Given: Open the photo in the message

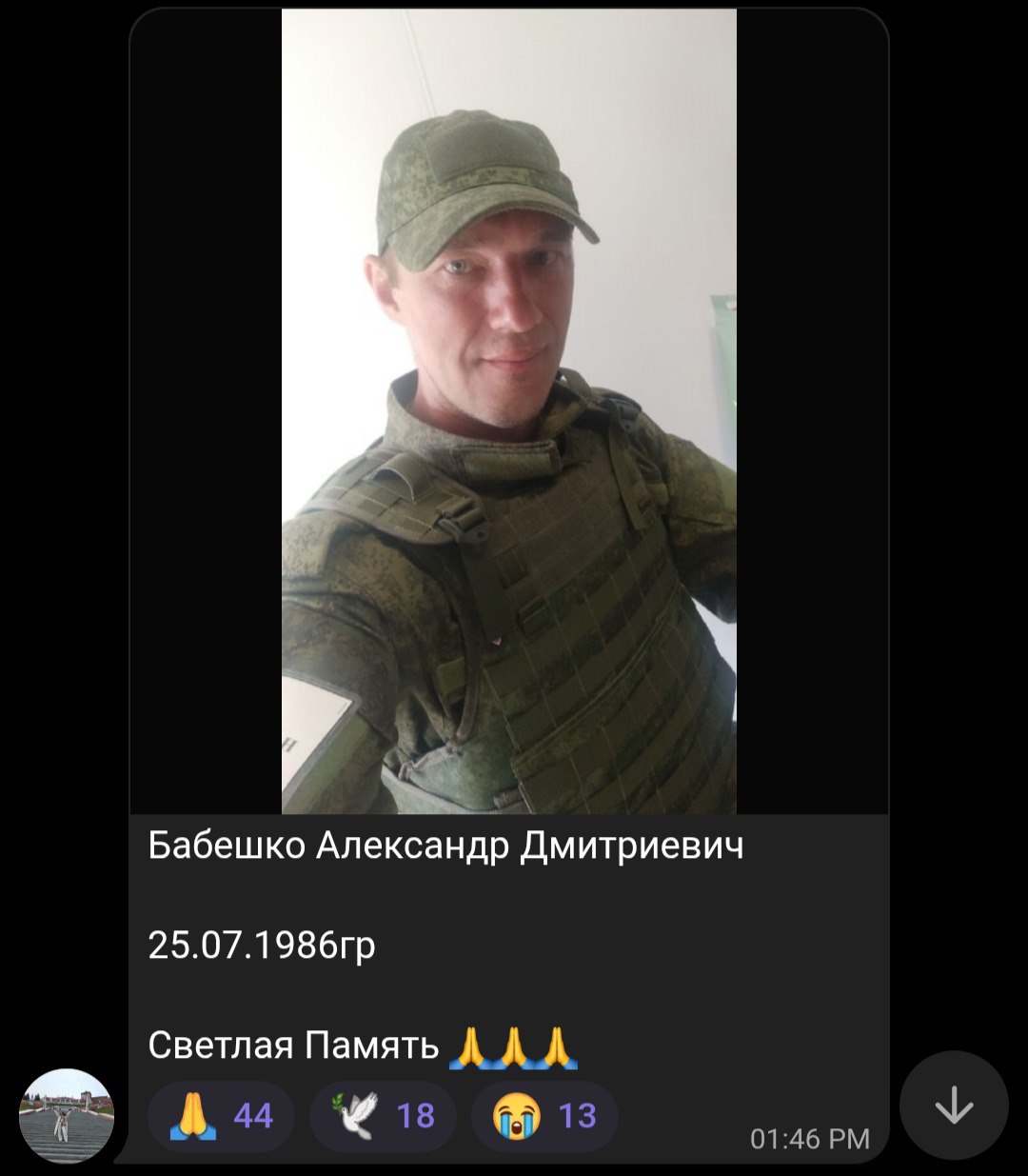Looking at the screenshot, I should [509, 411].
